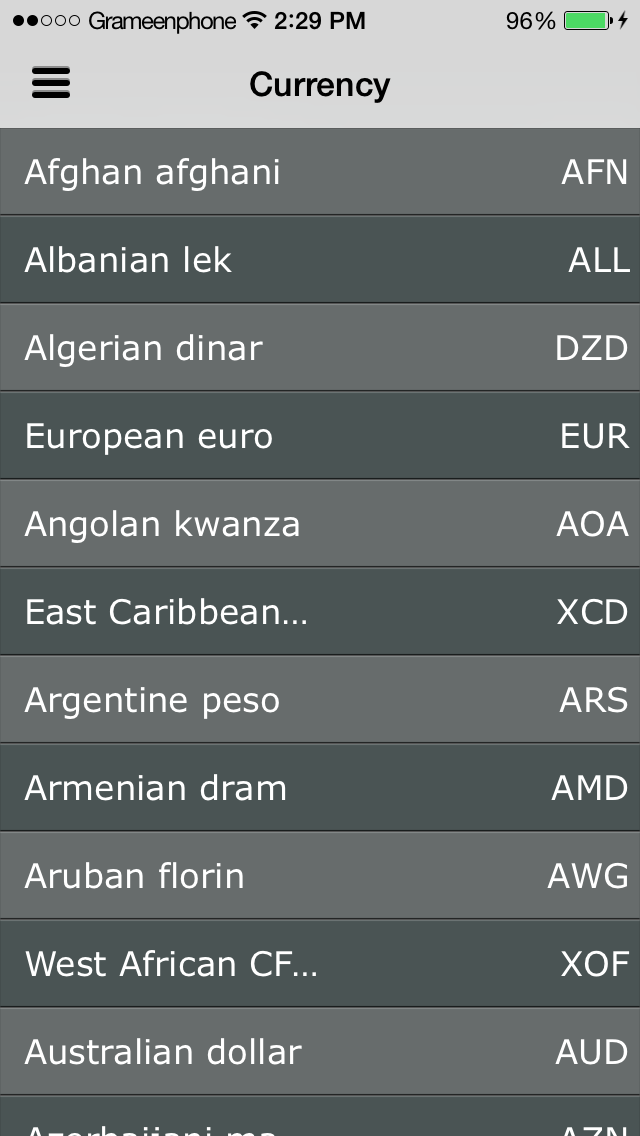This screenshot has width=640, height=1136.
Task: Select Afghan afghani AFN
Action: click(x=320, y=172)
